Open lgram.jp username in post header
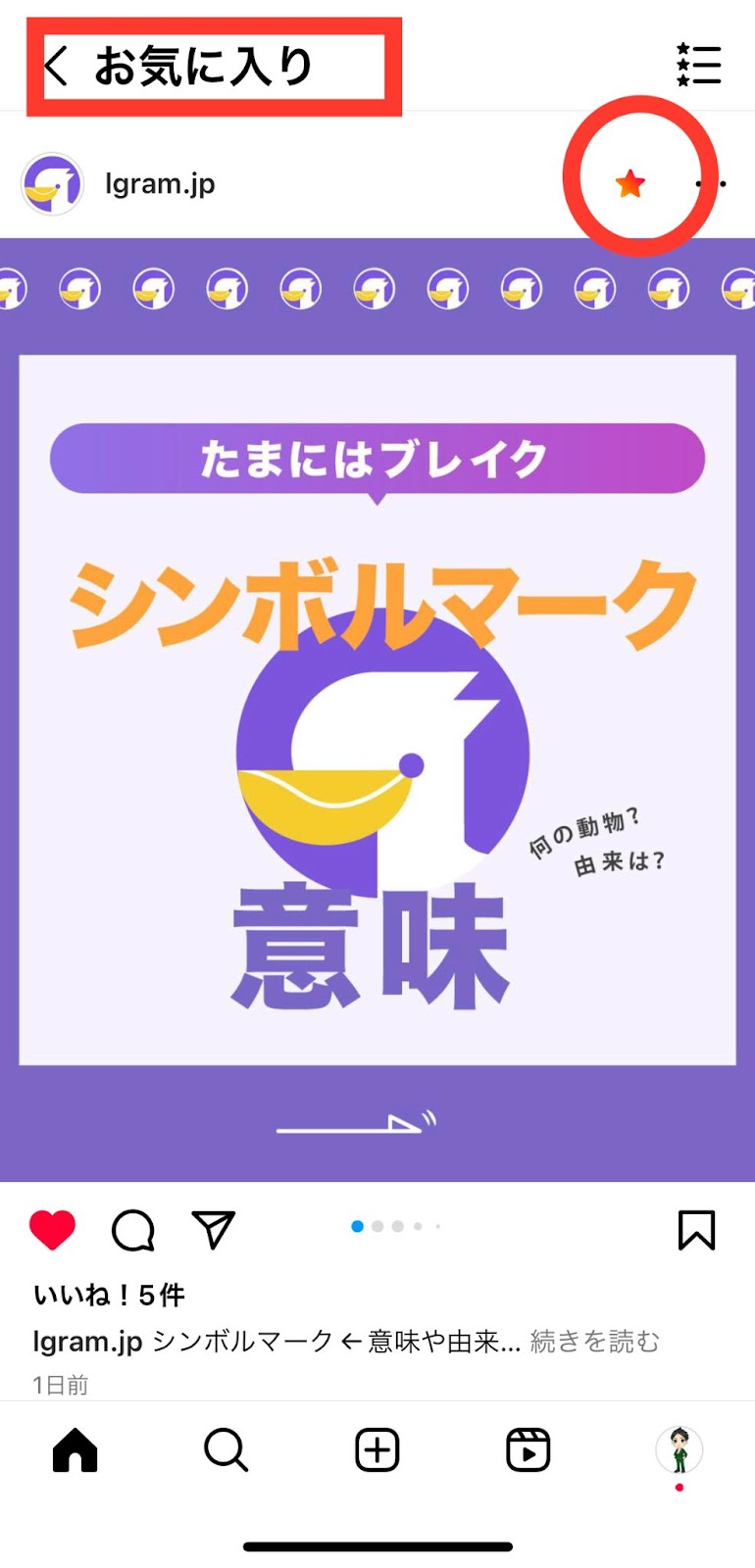Screen dimensions: 755x1568 [160, 184]
